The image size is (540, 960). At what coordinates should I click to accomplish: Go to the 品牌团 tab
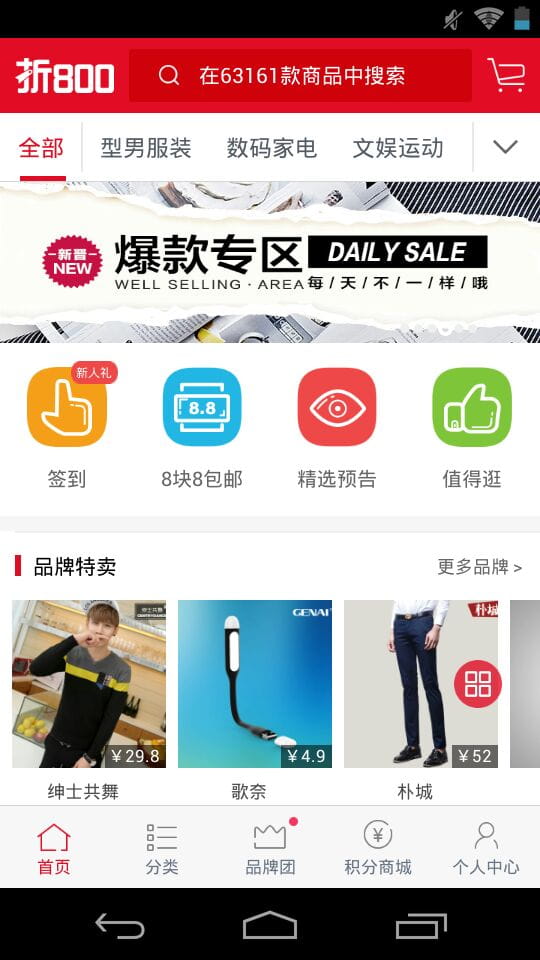coord(270,848)
